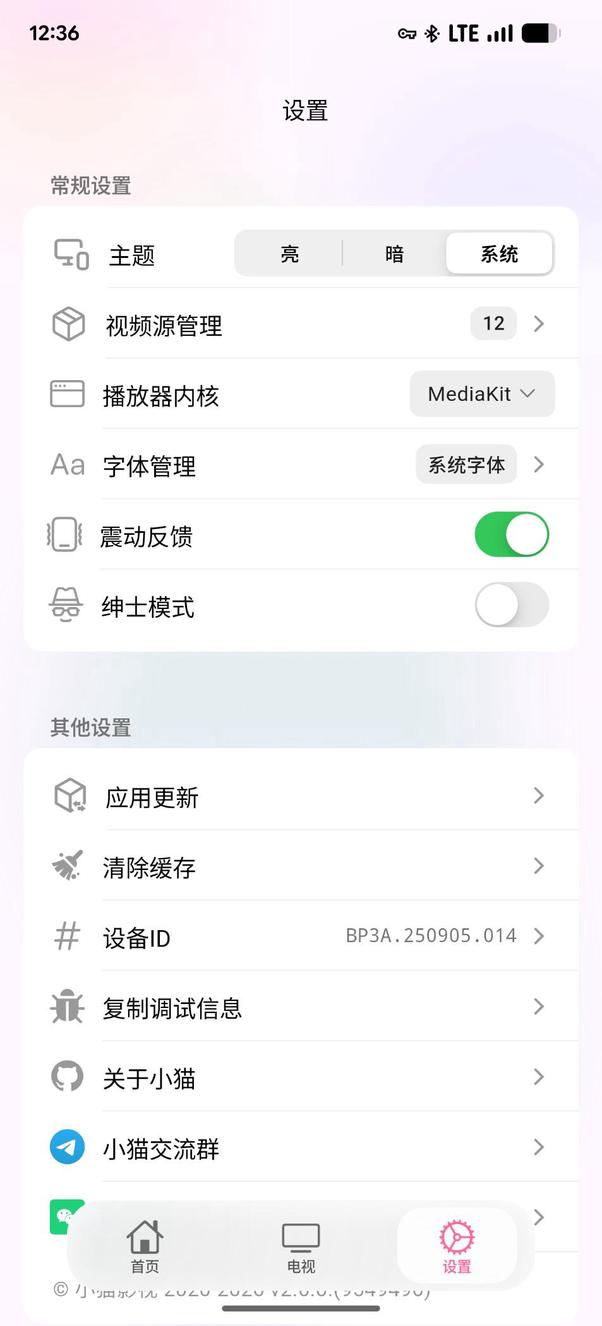Viewport: 602px width, 1326px height.
Task: Switch to the 首页 home tab
Action: click(x=145, y=1246)
